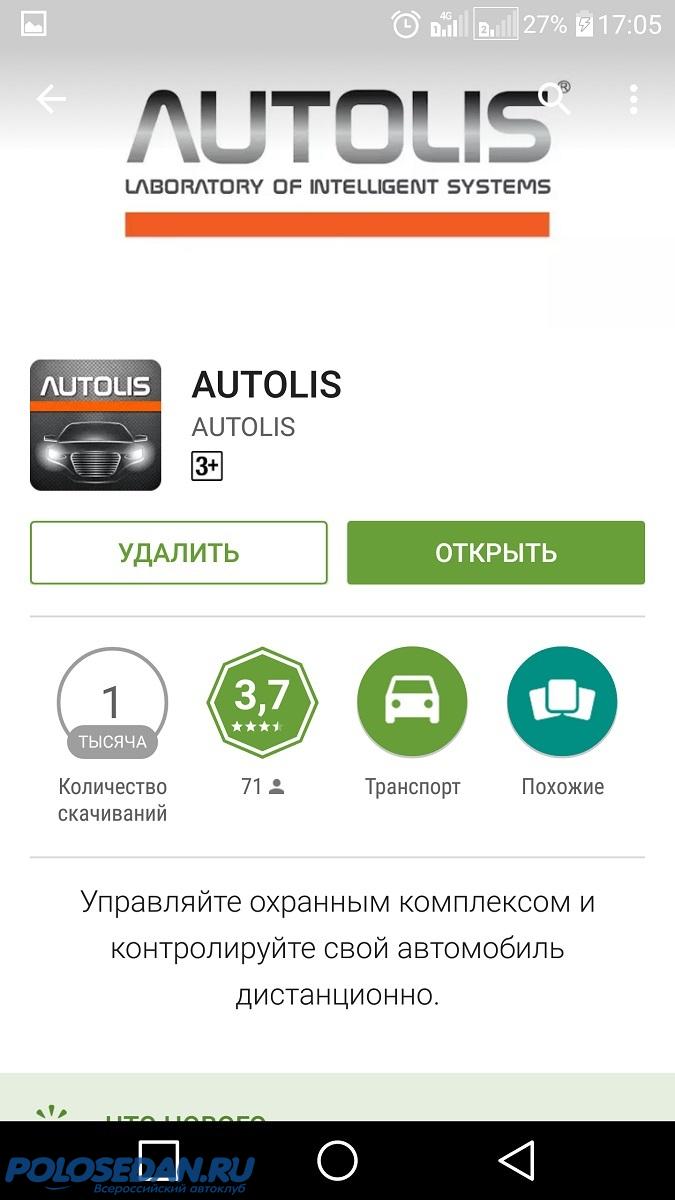The width and height of the screenshot is (675, 1200).
Task: View the 3,7 rating badge reviews
Action: [262, 702]
